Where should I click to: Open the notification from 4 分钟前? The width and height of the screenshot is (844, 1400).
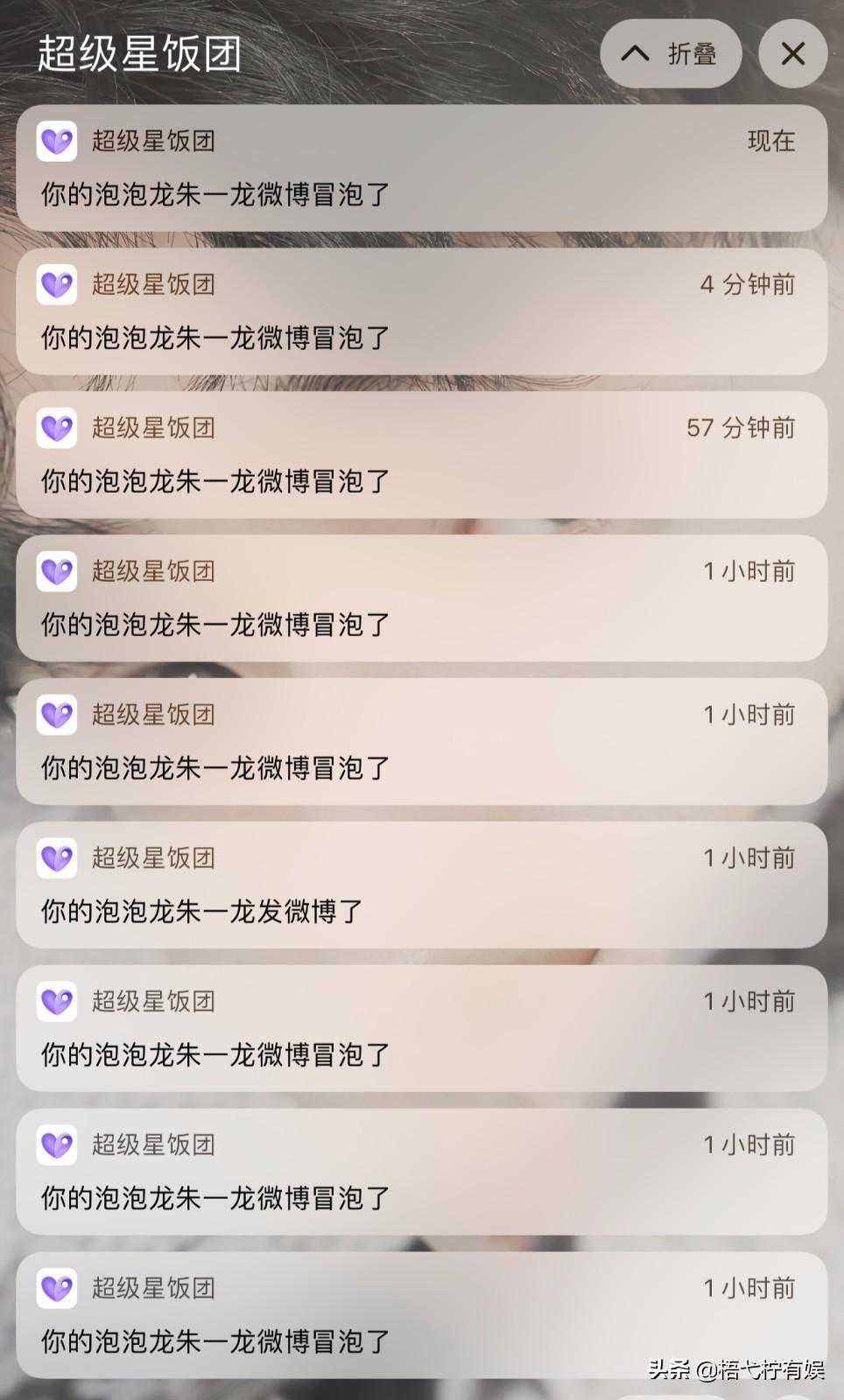(421, 312)
